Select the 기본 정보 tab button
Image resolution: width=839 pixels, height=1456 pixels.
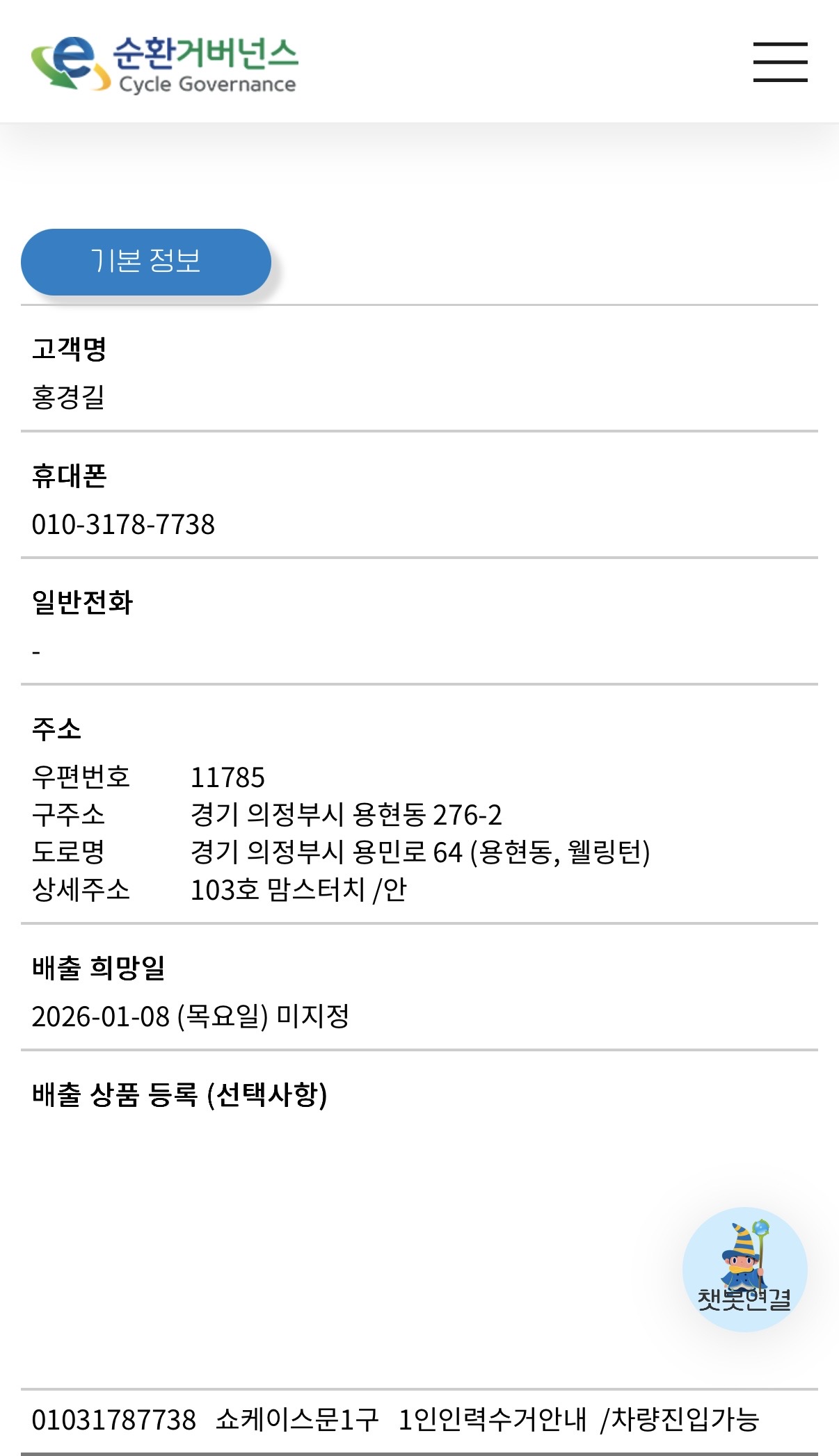pos(146,261)
